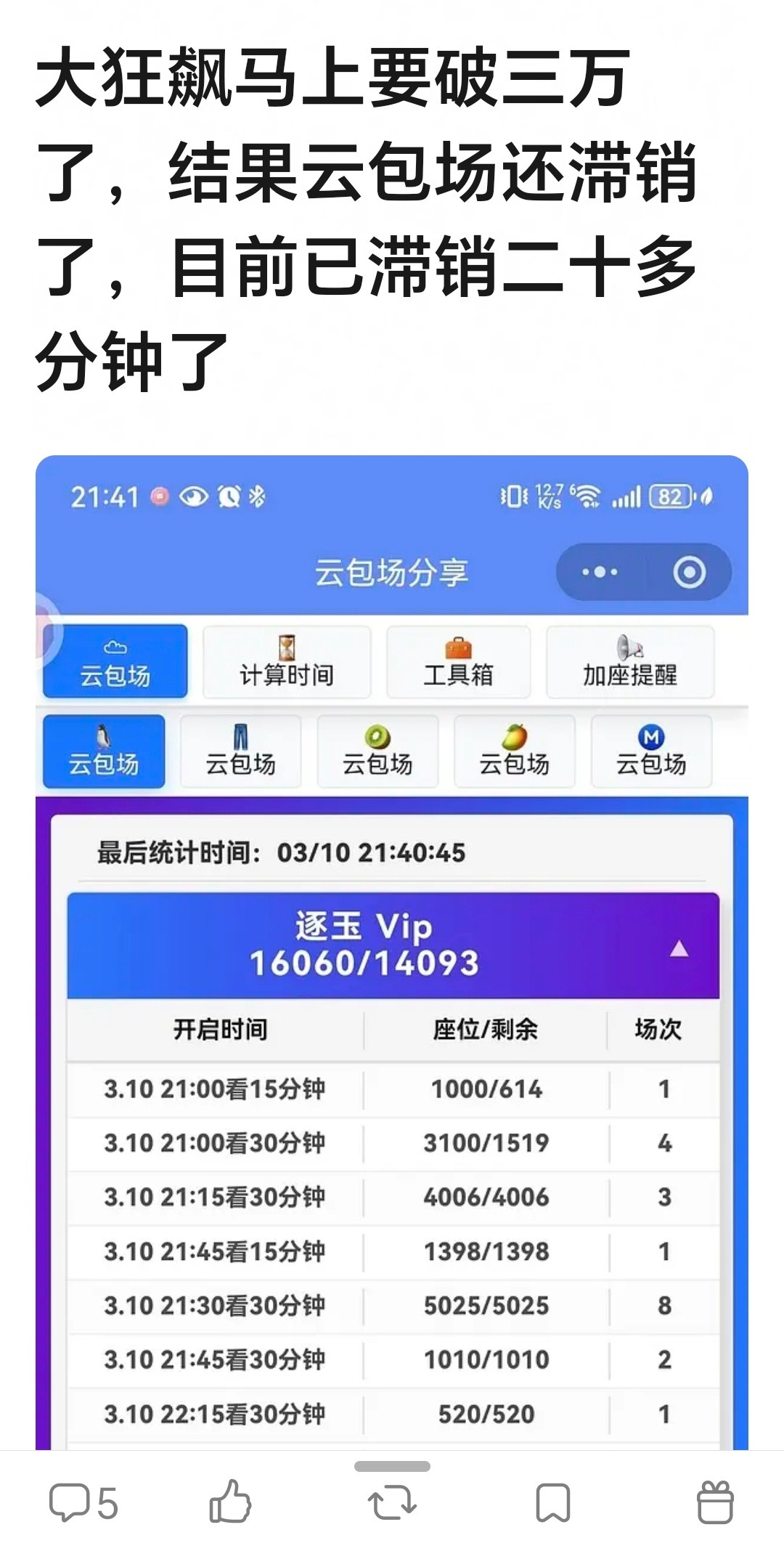This screenshot has height=1559, width=784.
Task: Select the 计算时间 hourglass icon
Action: [286, 662]
